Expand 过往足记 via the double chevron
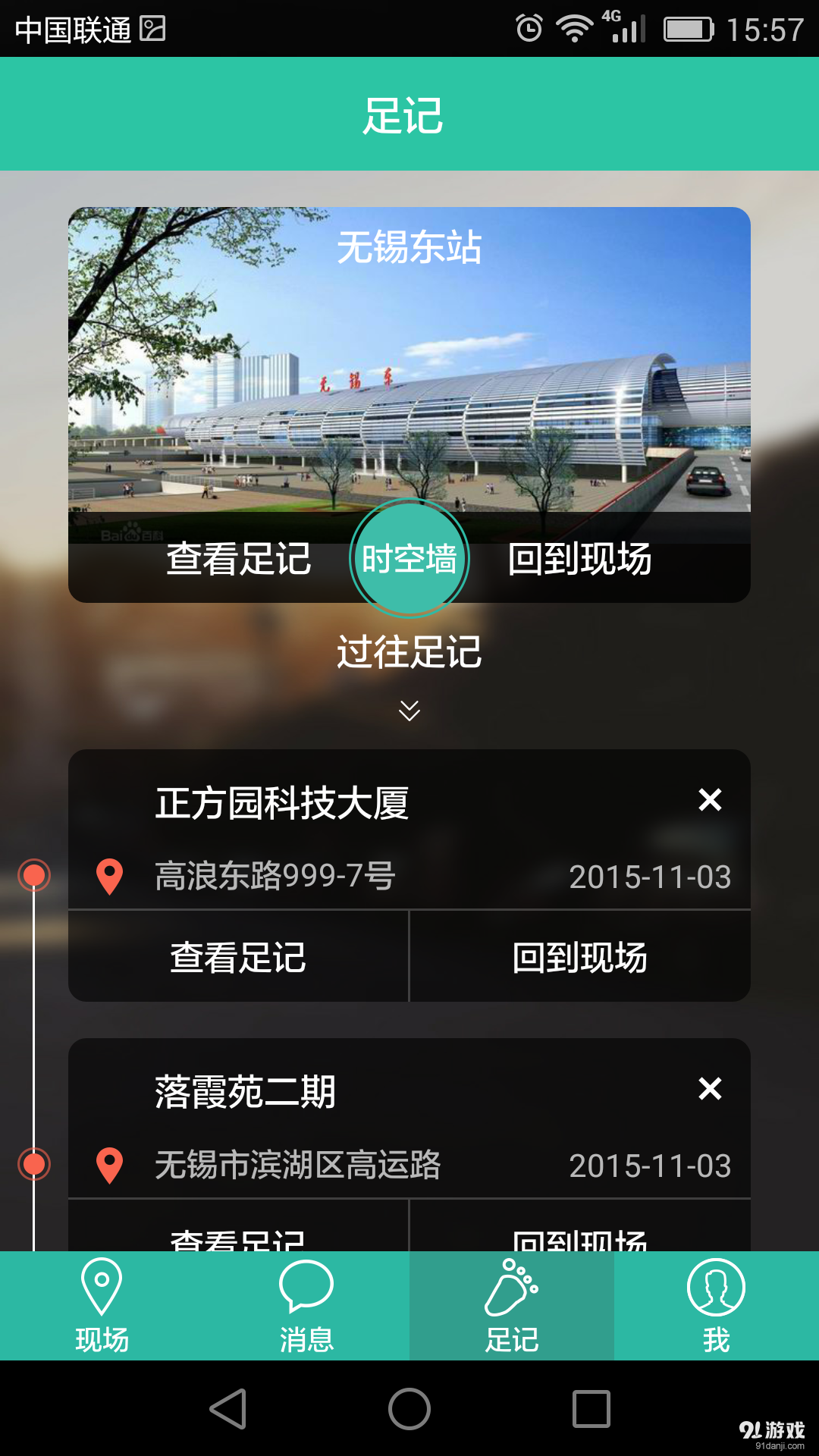The width and height of the screenshot is (819, 1456). tap(409, 709)
